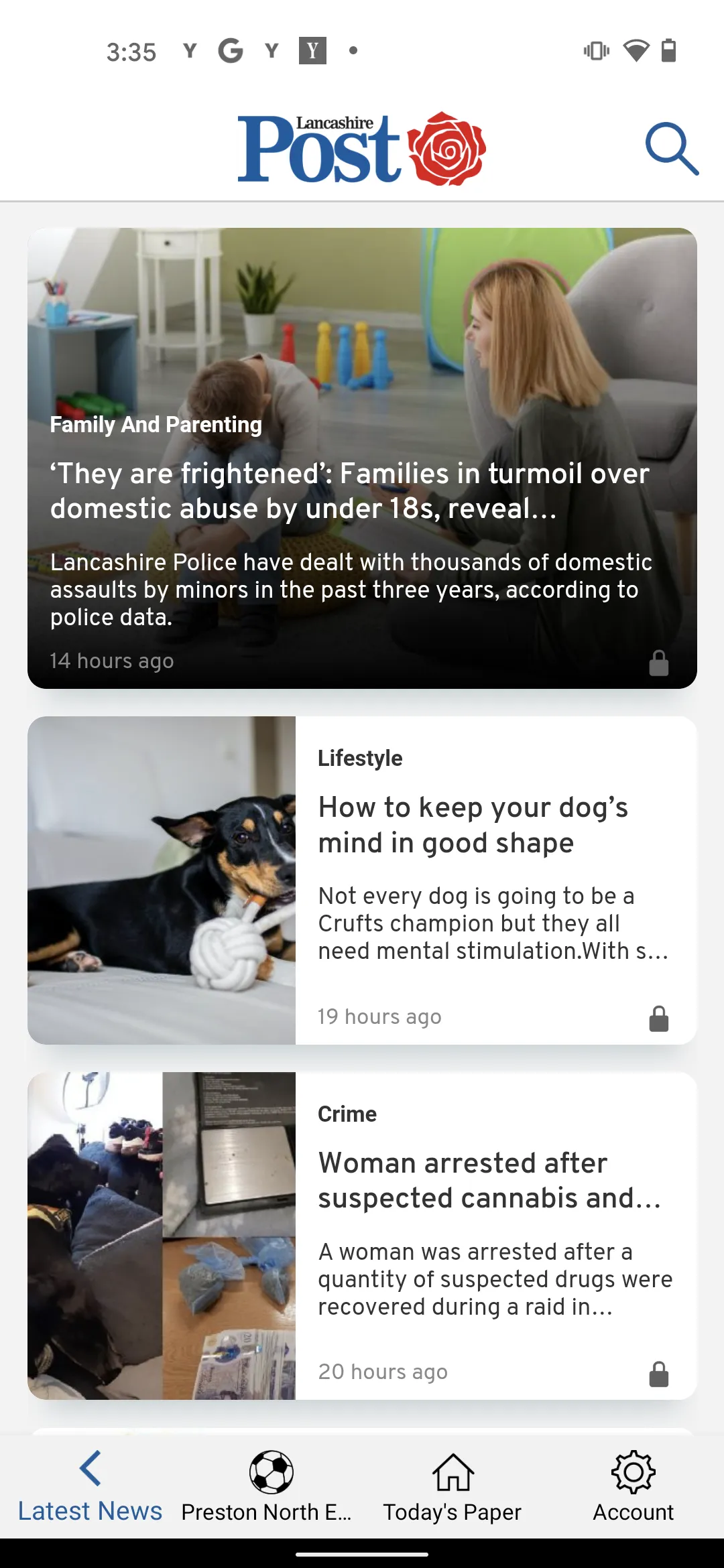Open the Crime category label
The width and height of the screenshot is (724, 1568).
(347, 1114)
